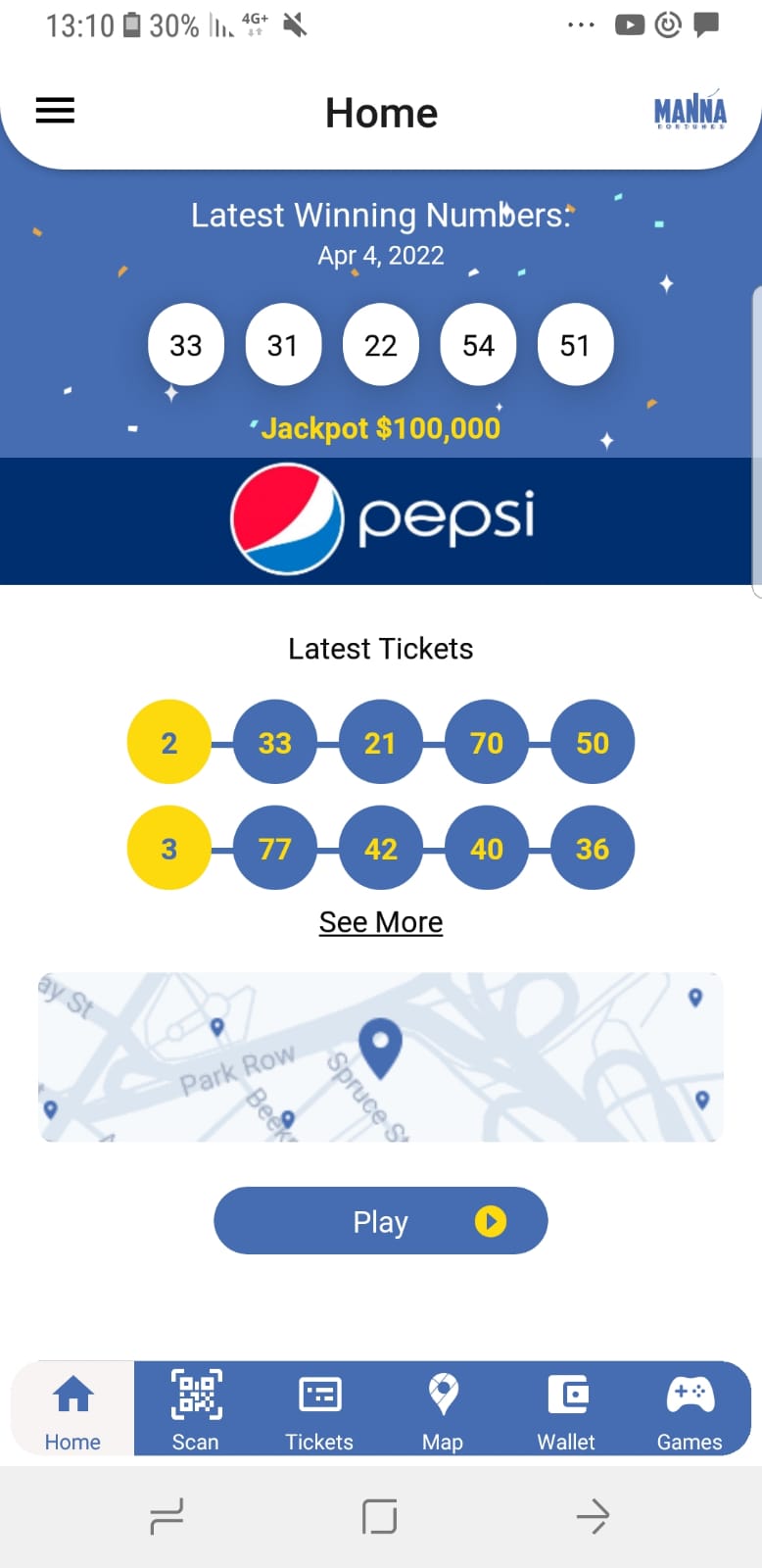The height and width of the screenshot is (1568, 762).
Task: Tap the Pepsi sponsor banner
Action: tap(381, 520)
